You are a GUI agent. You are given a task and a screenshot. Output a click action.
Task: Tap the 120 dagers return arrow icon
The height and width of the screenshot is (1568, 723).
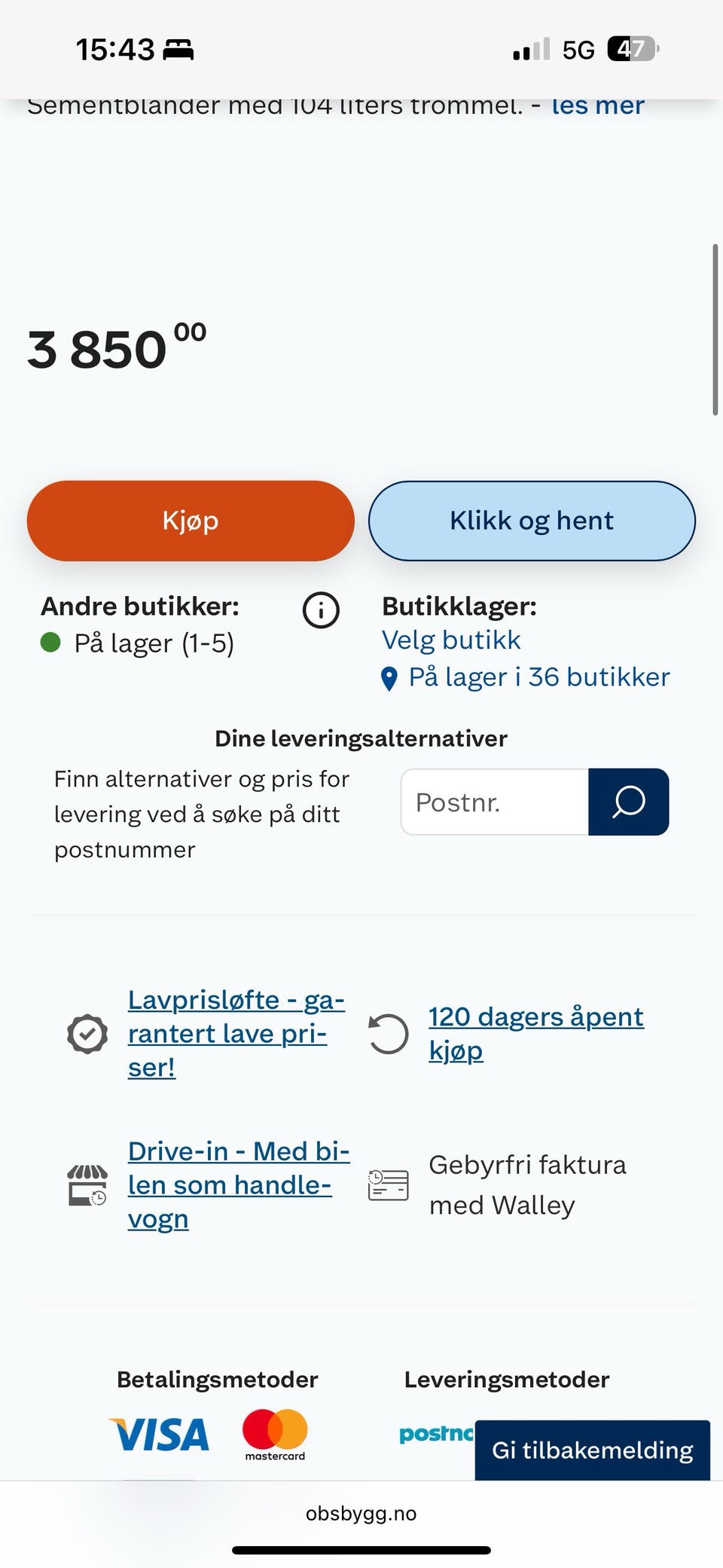(x=387, y=1033)
